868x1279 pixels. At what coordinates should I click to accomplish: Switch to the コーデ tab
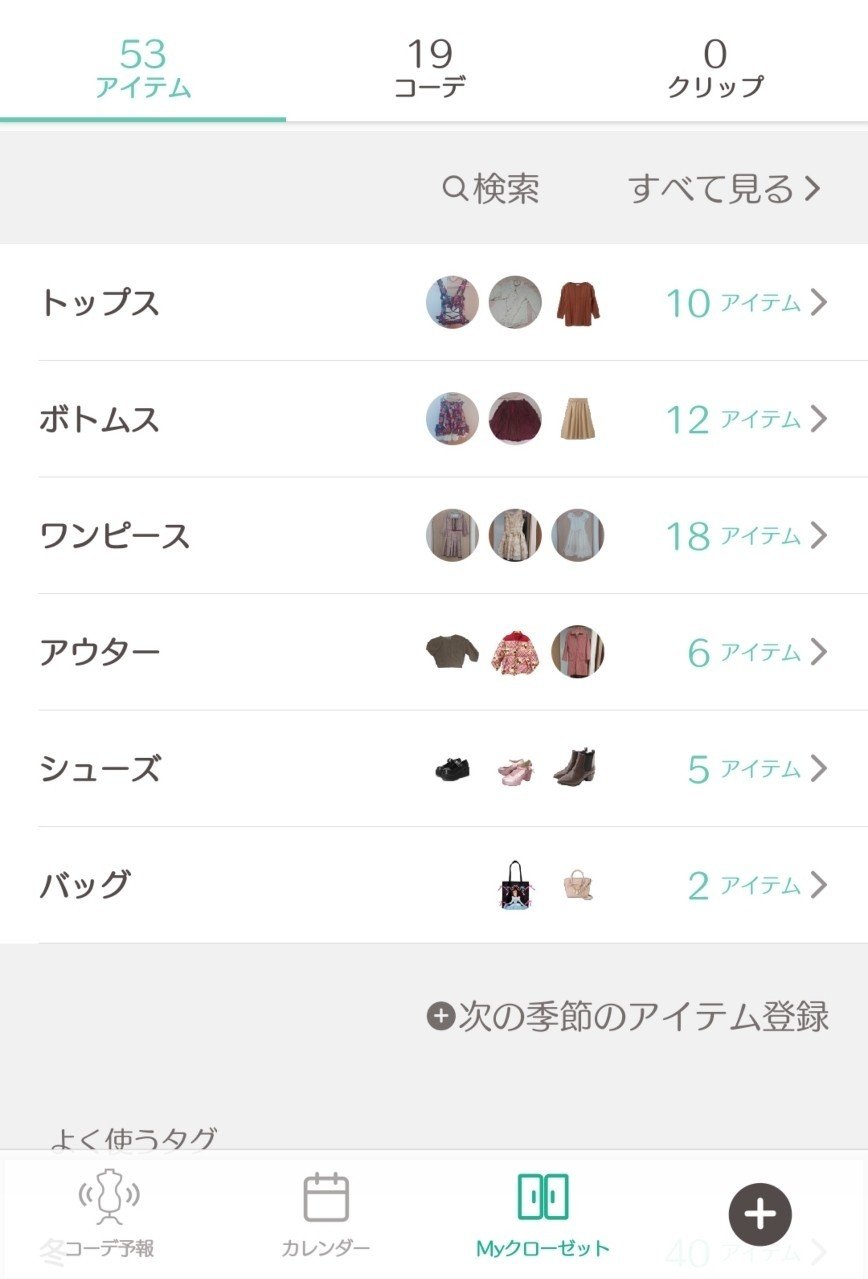429,68
